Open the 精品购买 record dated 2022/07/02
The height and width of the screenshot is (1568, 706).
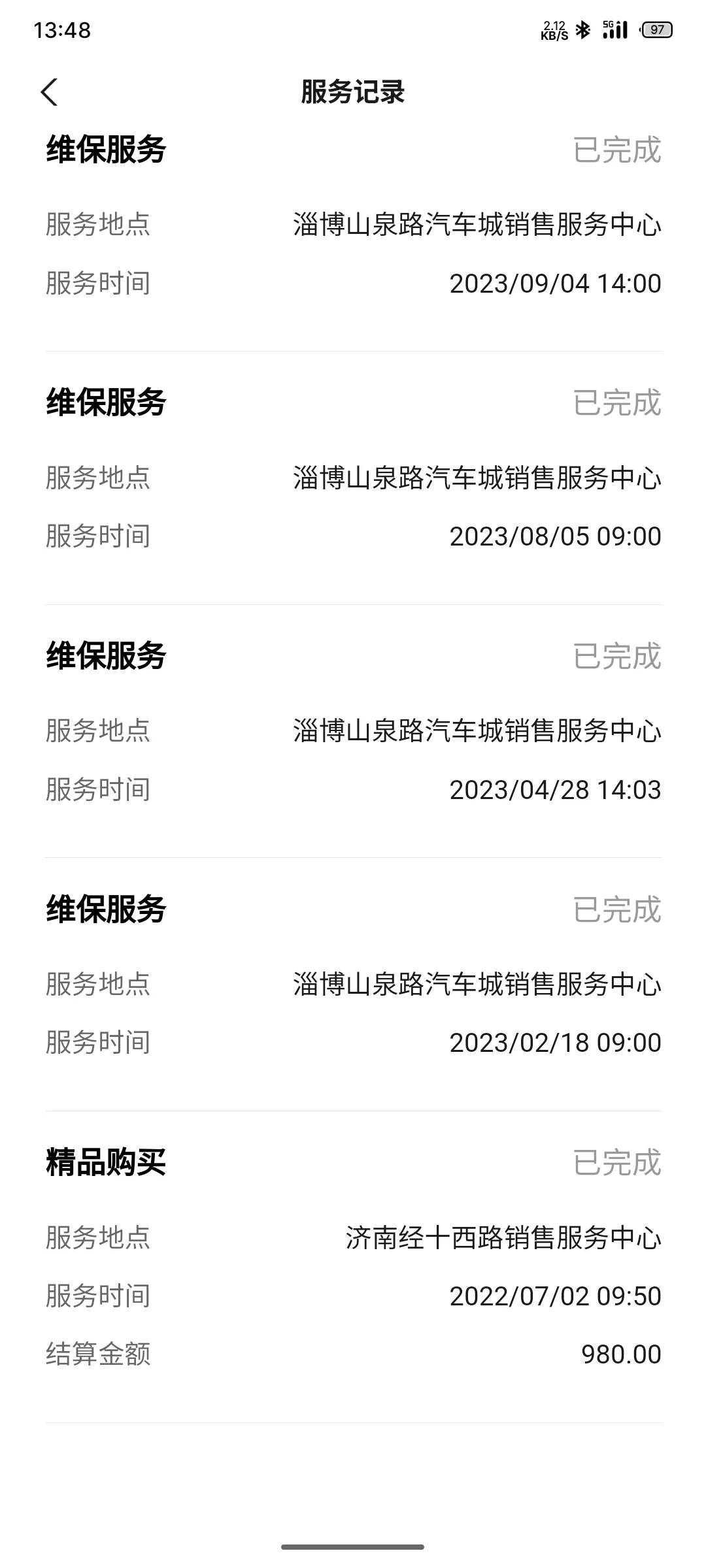pos(353,1267)
